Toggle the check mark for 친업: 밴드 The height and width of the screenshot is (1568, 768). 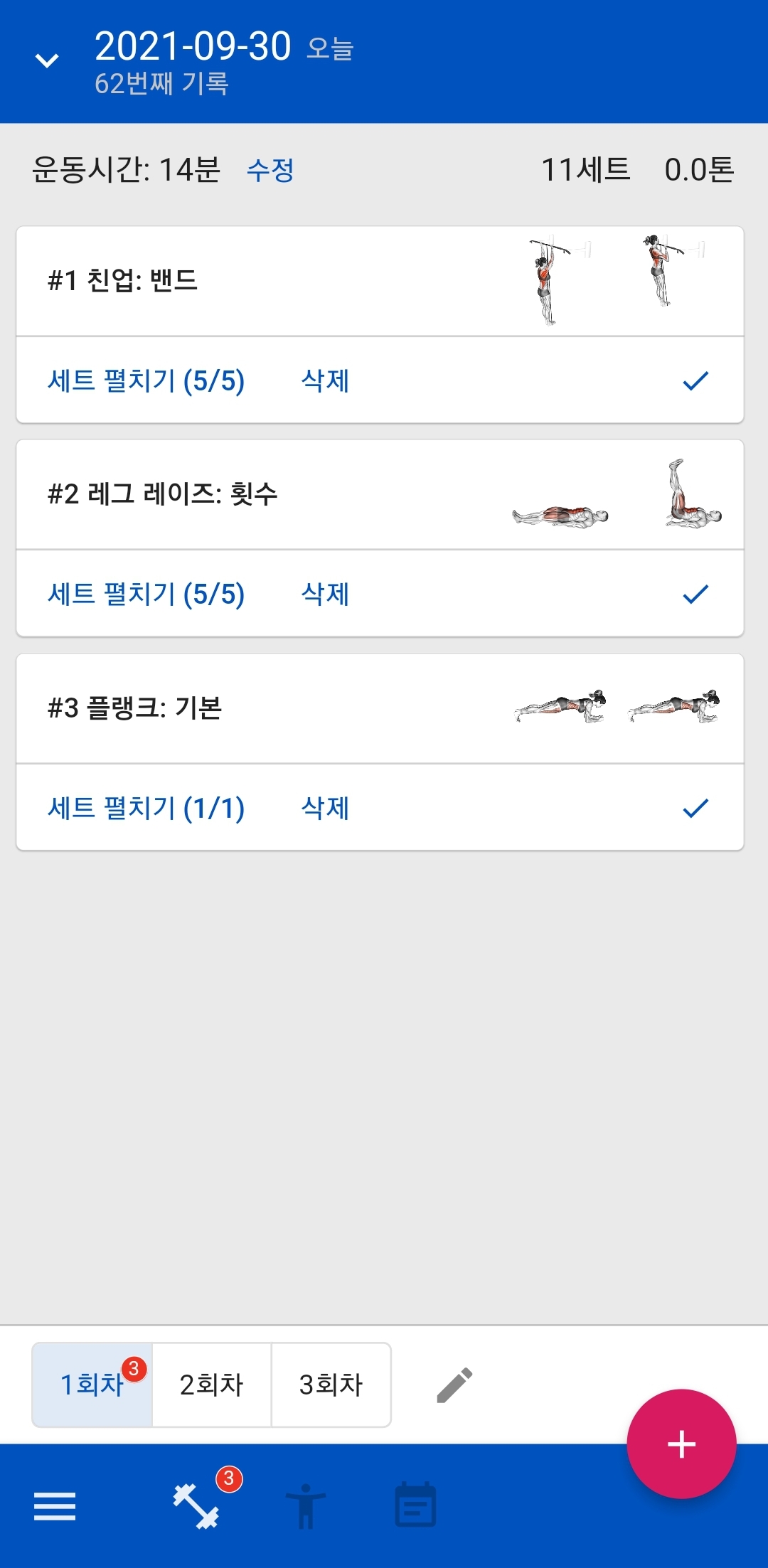[x=695, y=380]
